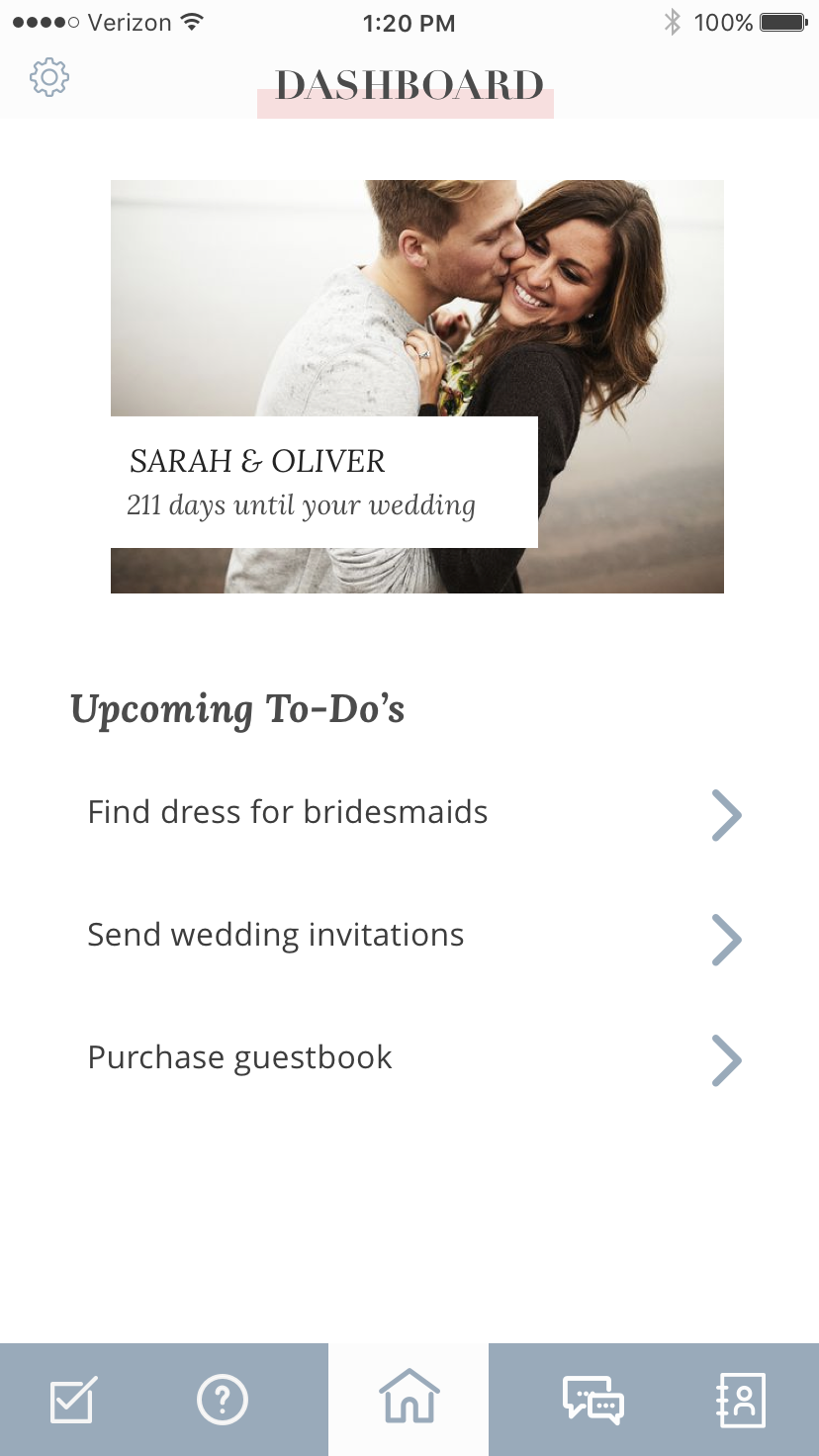Screen dimensions: 819x1456
Task: Open 'Find dress for bridesmaids' to-do
Action: pos(409,814)
